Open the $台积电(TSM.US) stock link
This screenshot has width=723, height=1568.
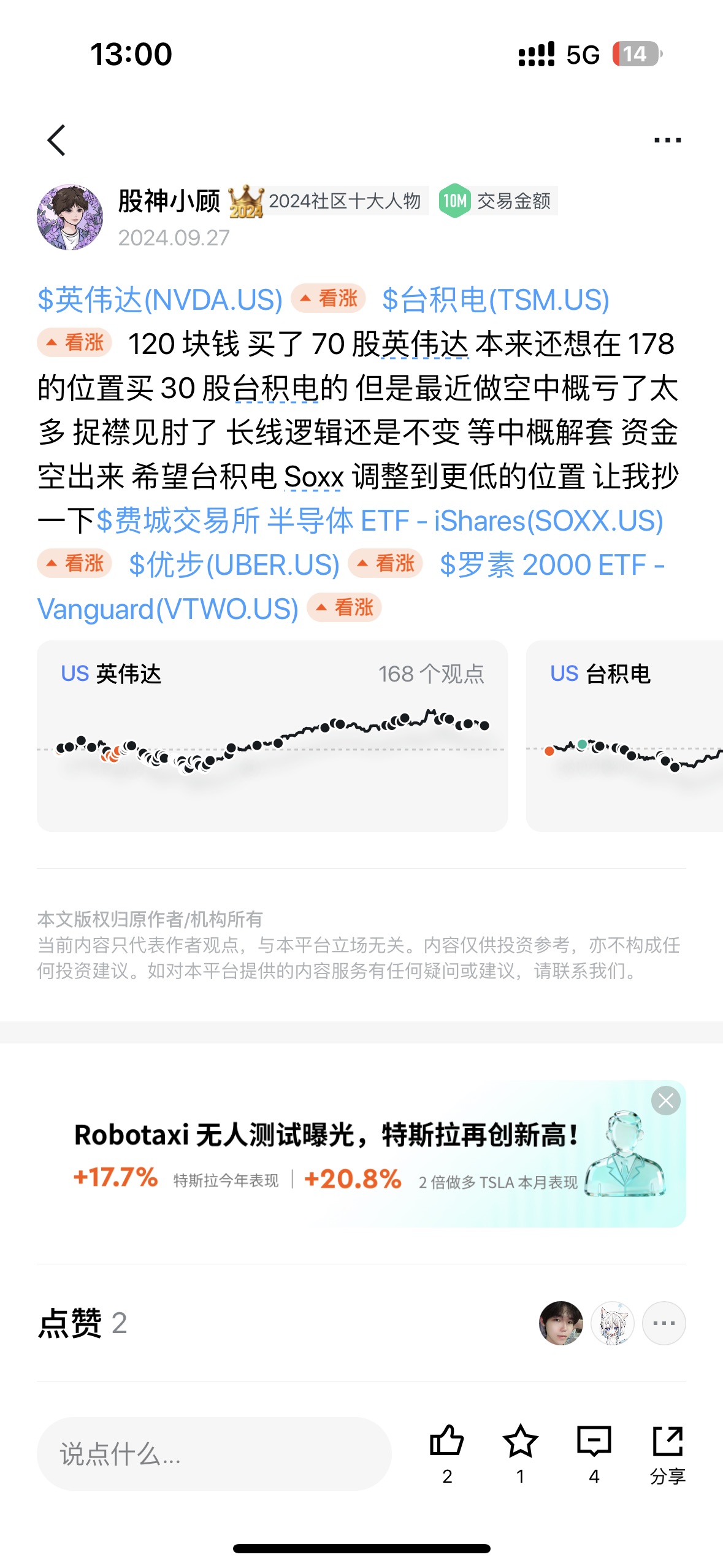click(495, 299)
